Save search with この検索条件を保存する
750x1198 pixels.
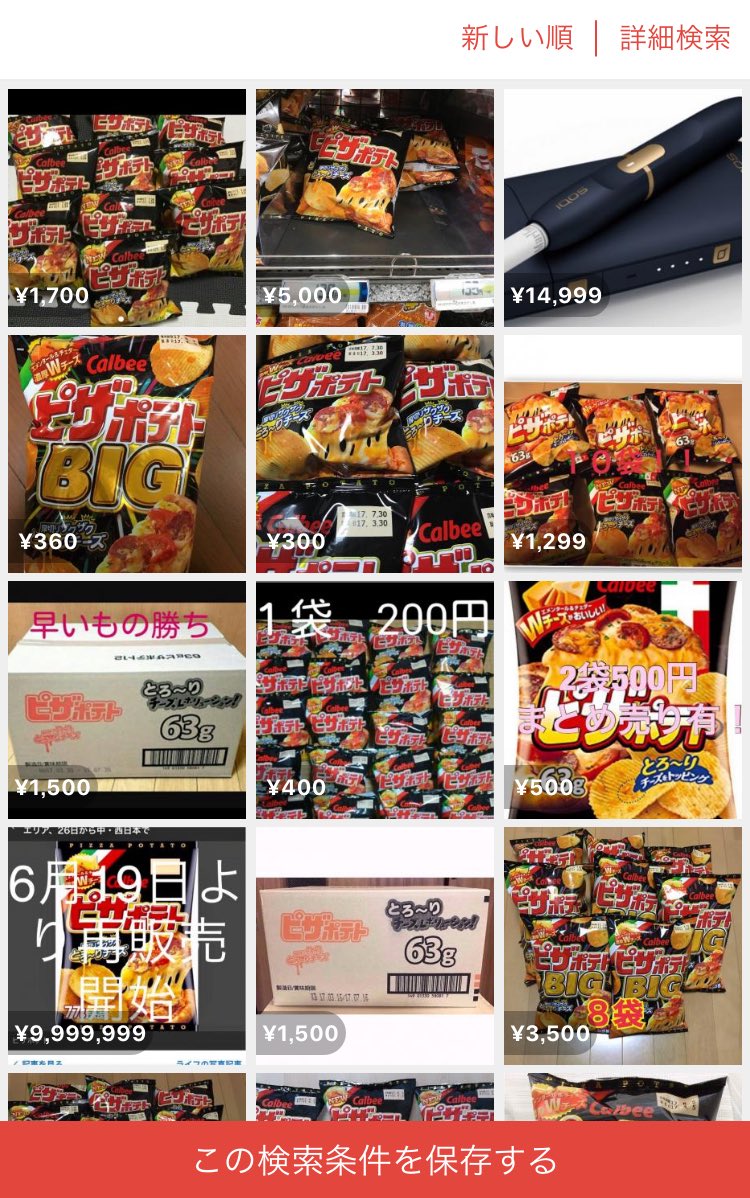(375, 1160)
